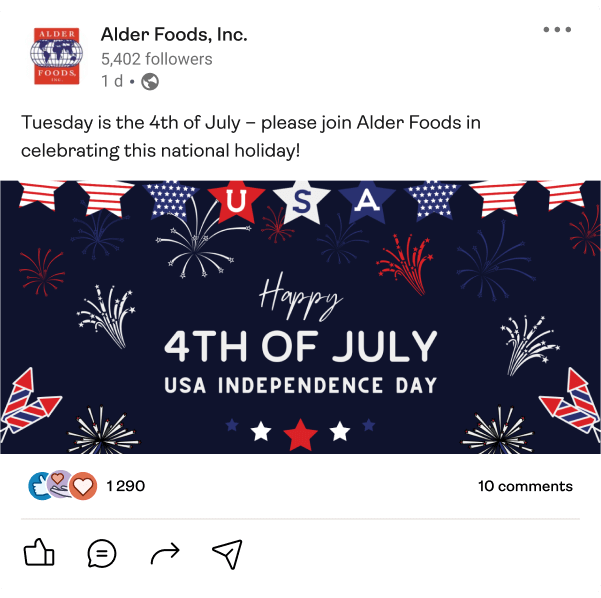The image size is (601, 598).
Task: Send the post via paper plane icon
Action: click(x=227, y=553)
